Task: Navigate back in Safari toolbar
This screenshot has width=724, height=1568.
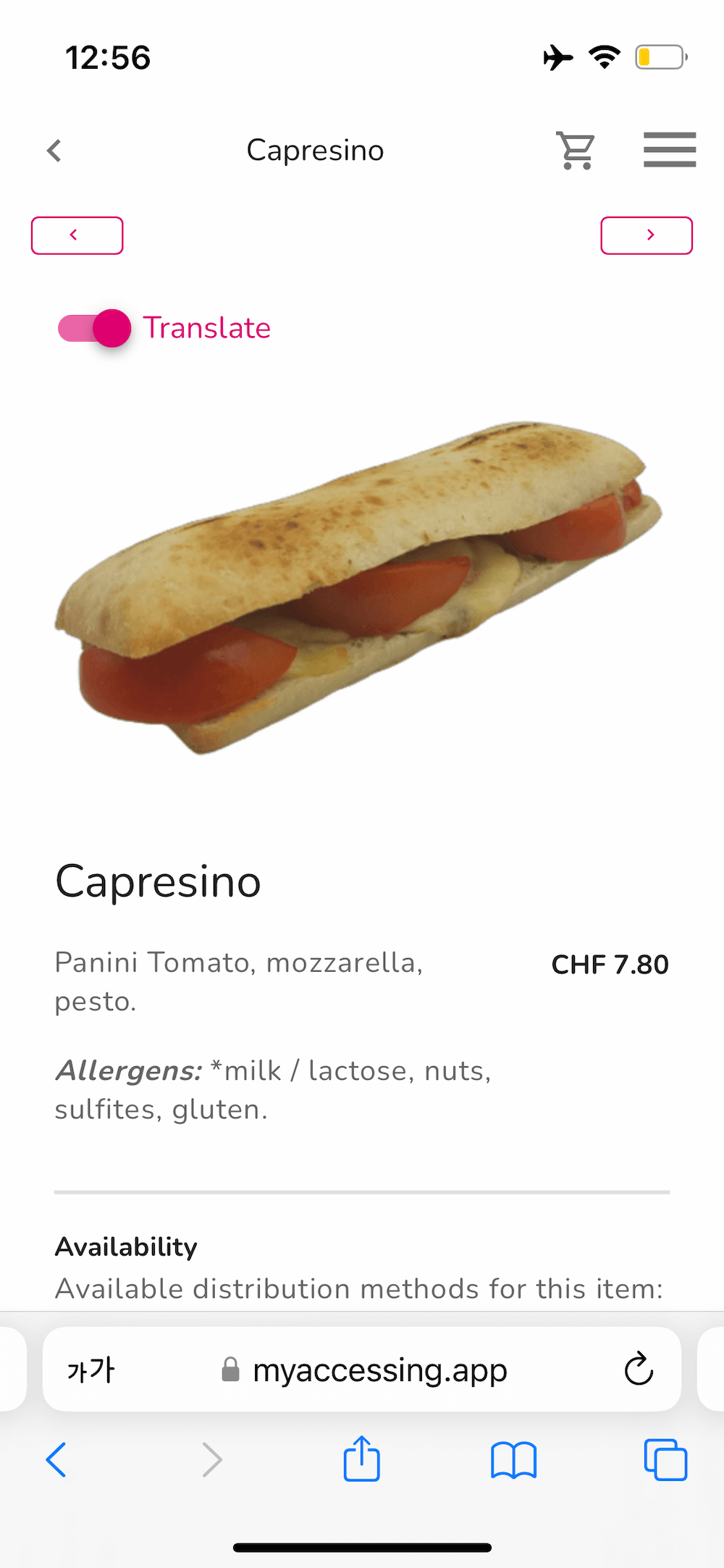Action: click(x=56, y=1459)
